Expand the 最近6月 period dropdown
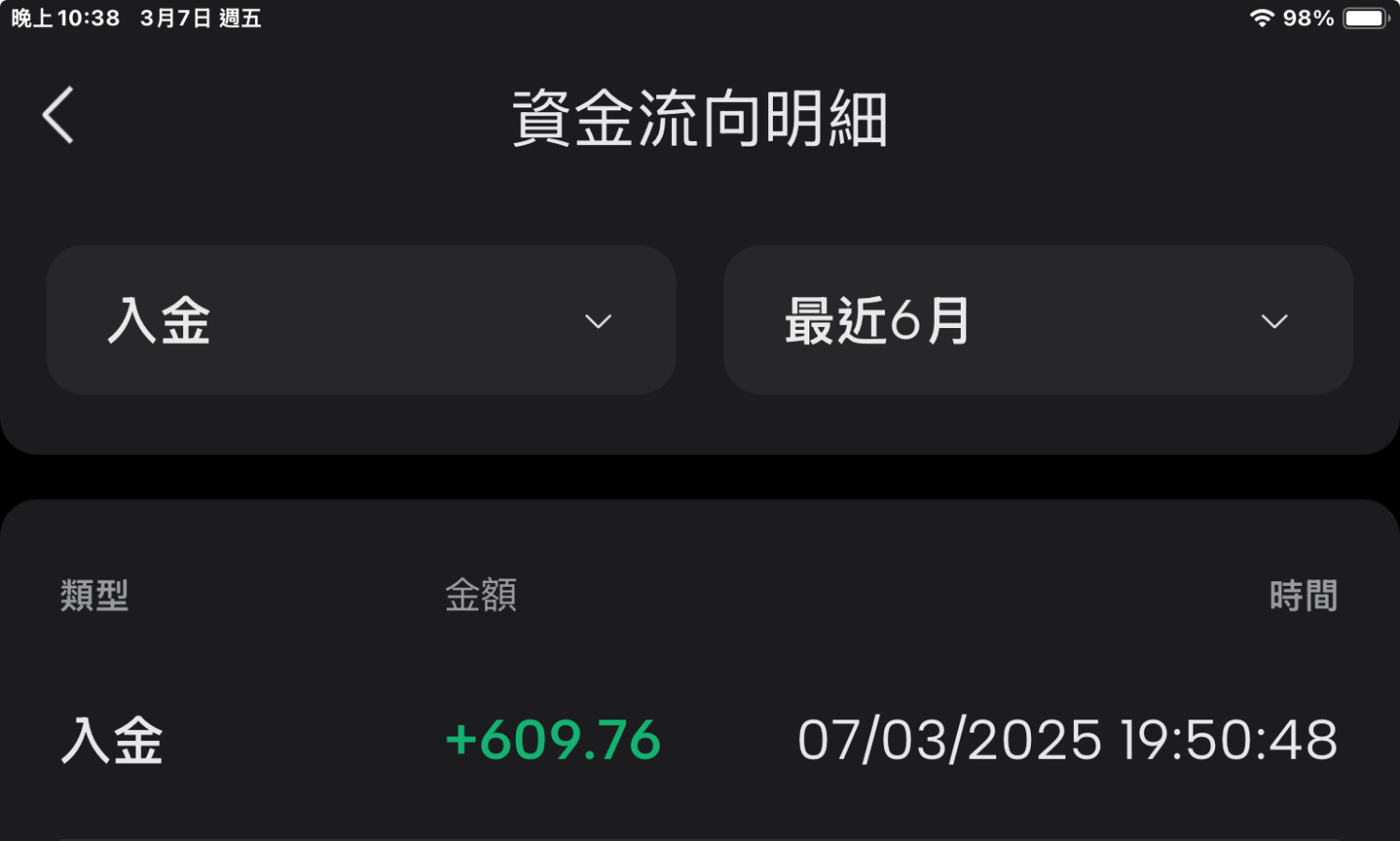This screenshot has height=841, width=1400. pyautogui.click(x=1037, y=321)
